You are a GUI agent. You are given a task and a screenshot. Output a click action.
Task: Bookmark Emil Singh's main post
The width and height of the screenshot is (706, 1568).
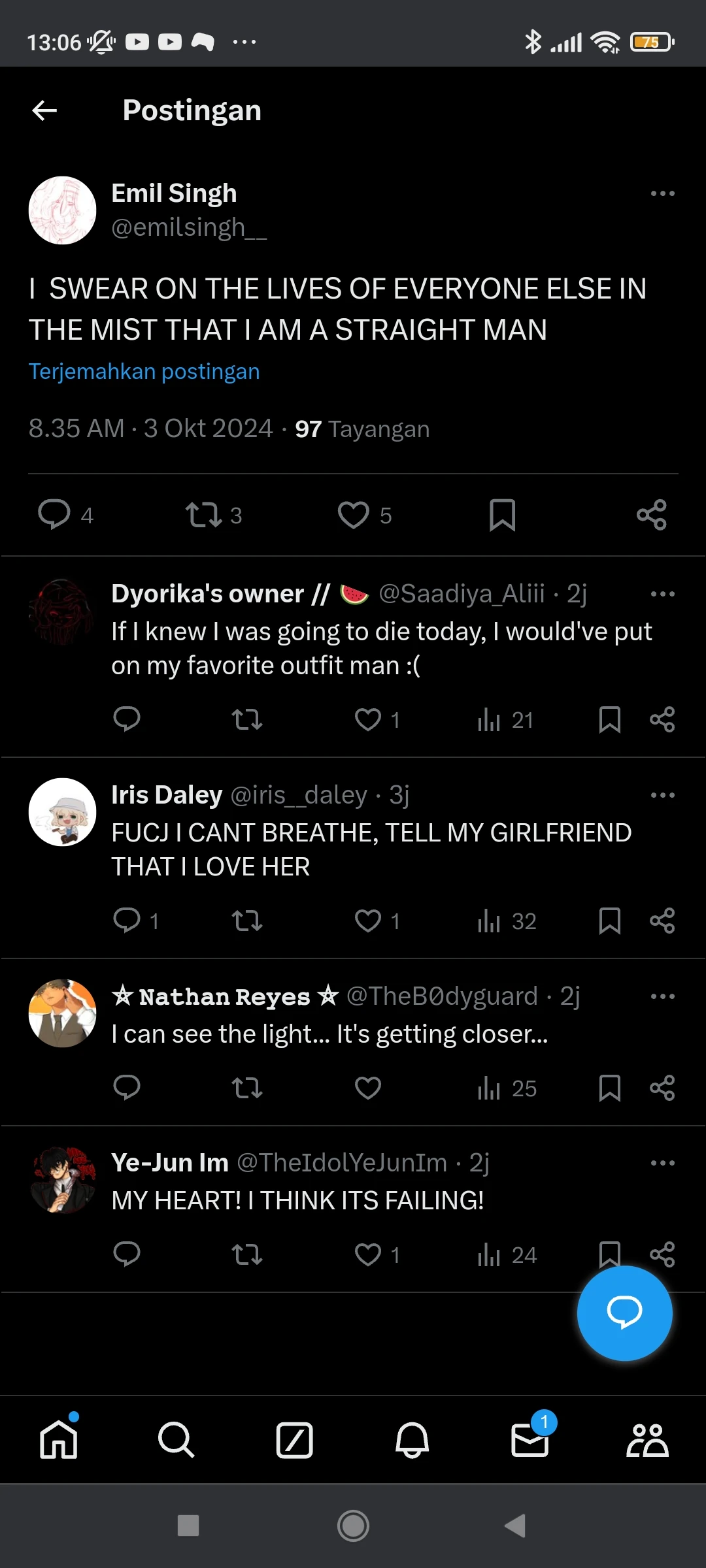502,514
